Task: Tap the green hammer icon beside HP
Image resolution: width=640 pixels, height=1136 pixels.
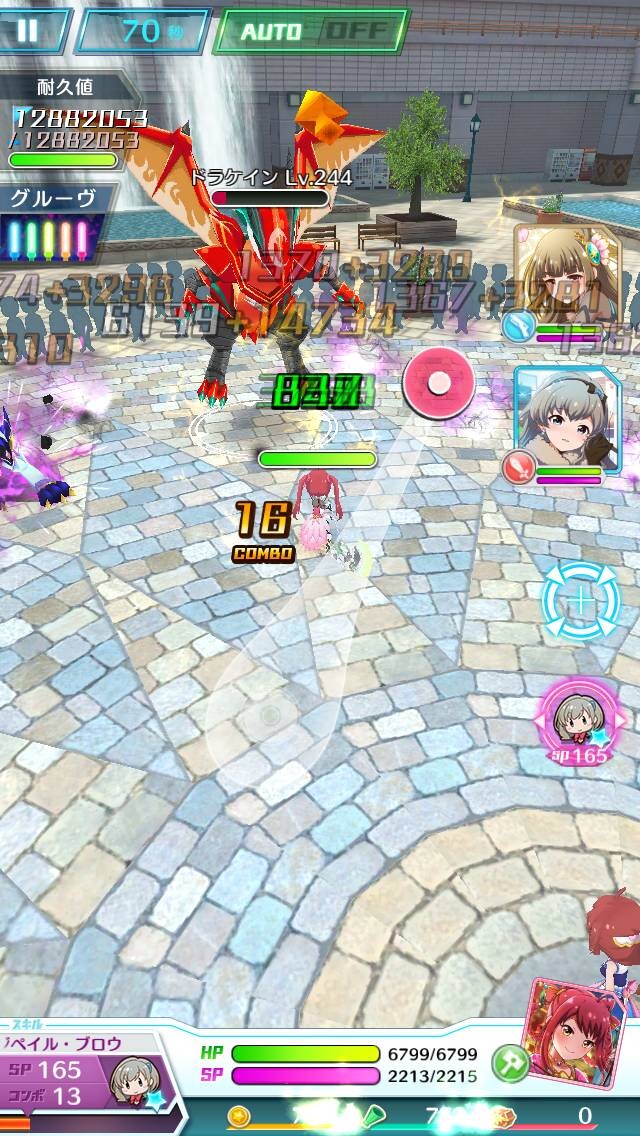Action: coord(510,1064)
